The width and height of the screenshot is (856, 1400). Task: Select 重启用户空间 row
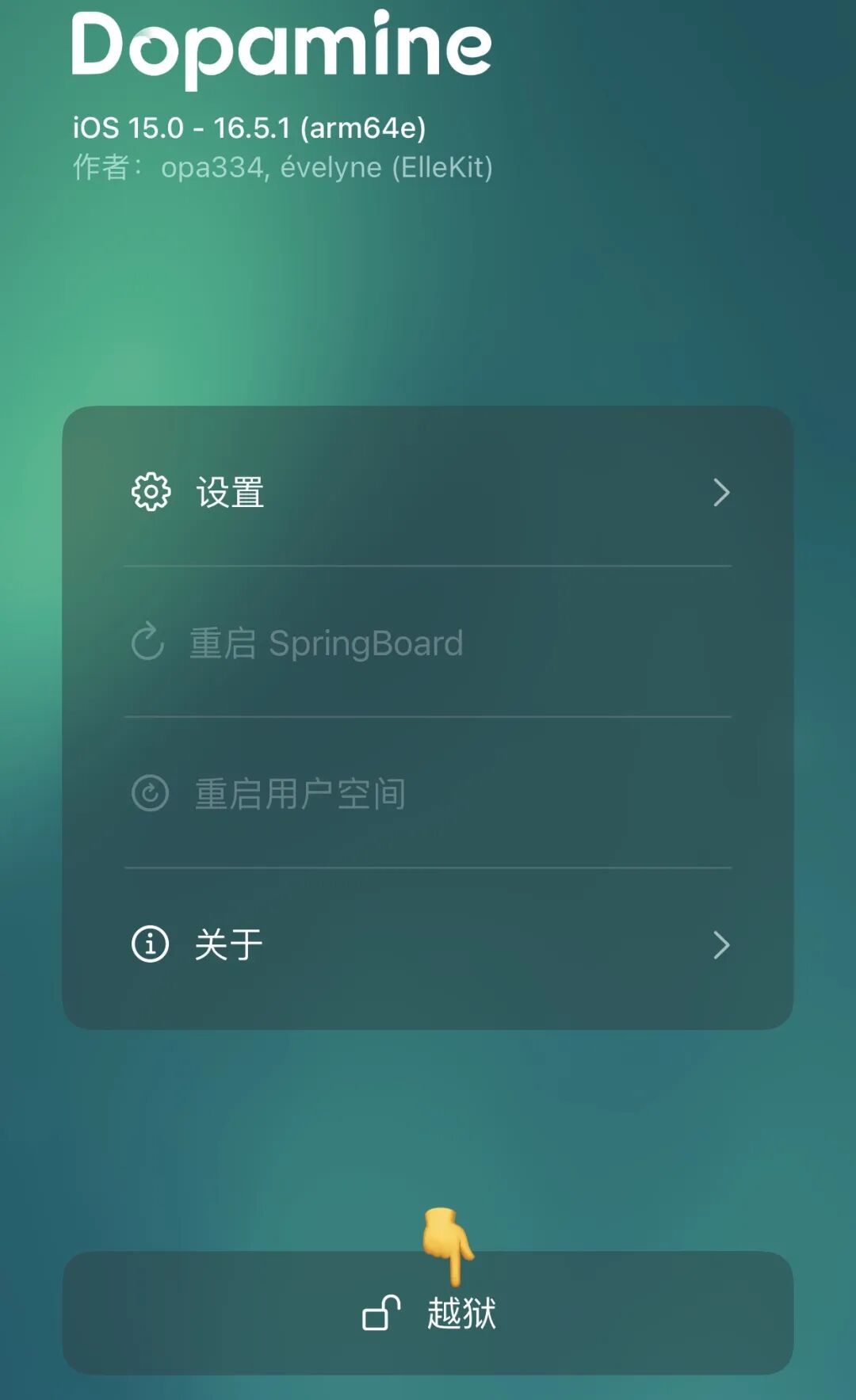click(428, 793)
